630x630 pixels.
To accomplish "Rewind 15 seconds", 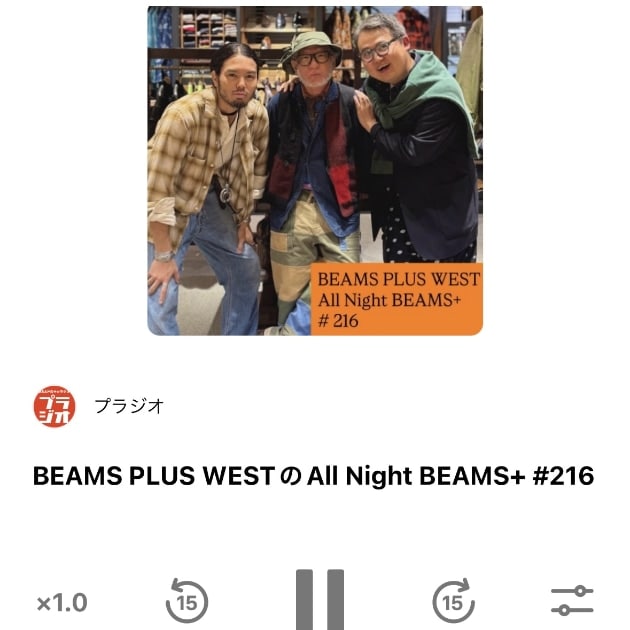I will [187, 601].
